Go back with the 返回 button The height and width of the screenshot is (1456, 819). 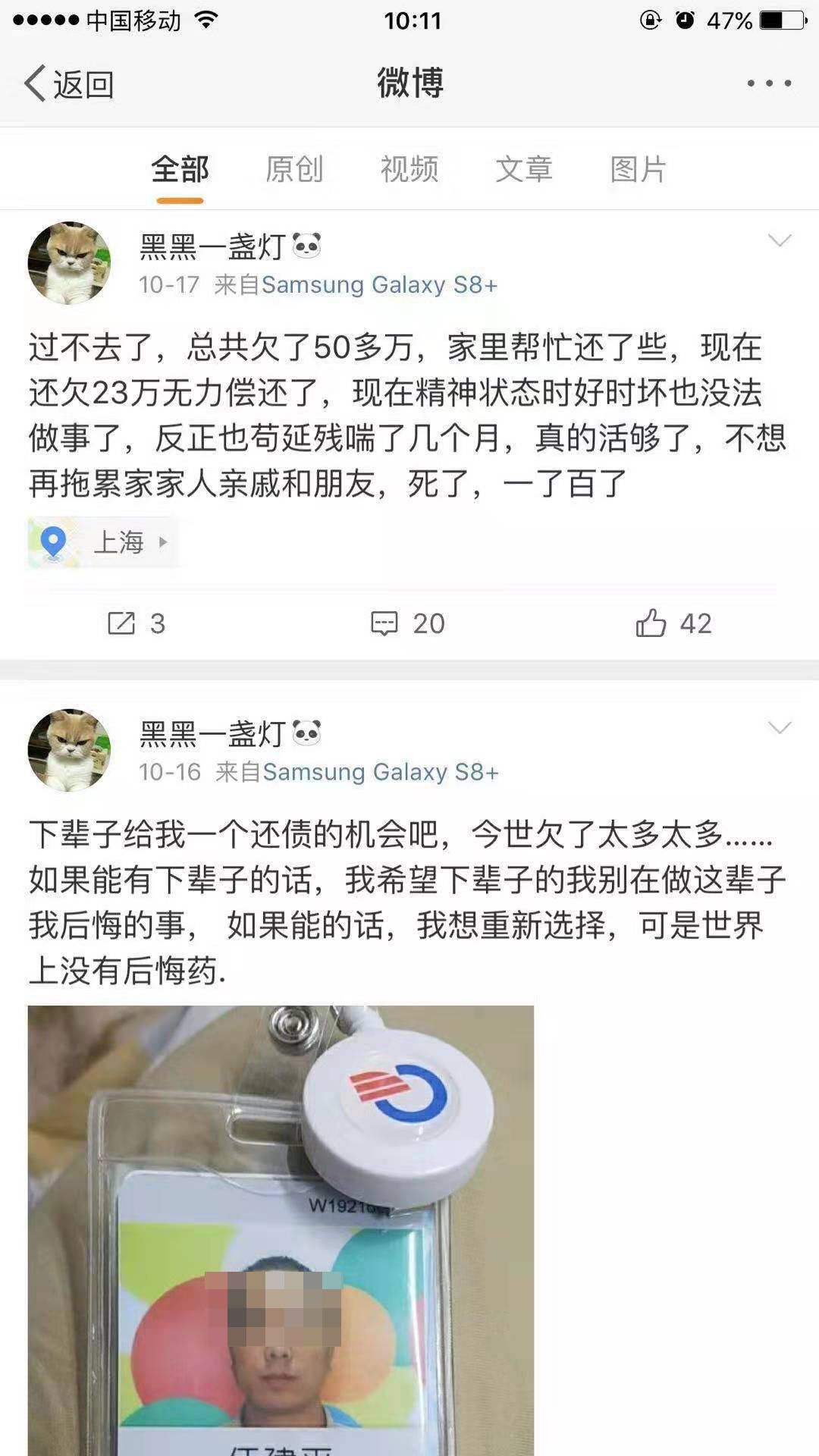pyautogui.click(x=69, y=83)
